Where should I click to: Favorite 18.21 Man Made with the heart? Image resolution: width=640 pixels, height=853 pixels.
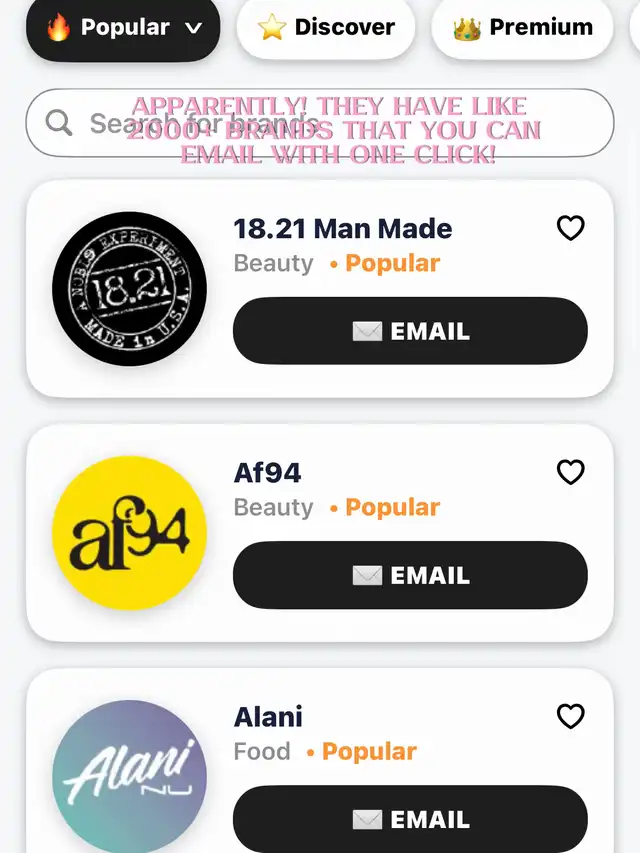pos(570,228)
